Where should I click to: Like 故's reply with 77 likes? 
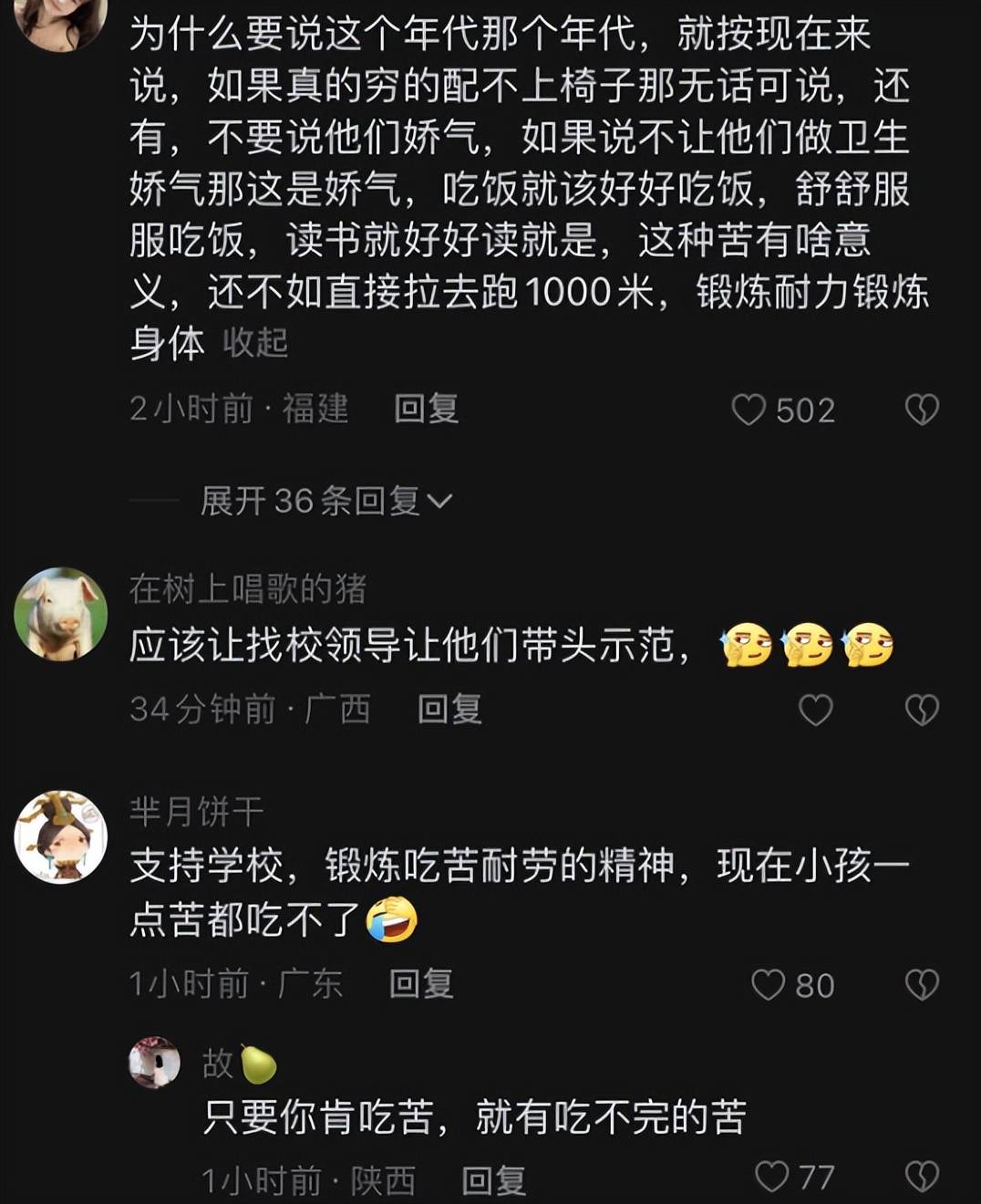point(772,1177)
